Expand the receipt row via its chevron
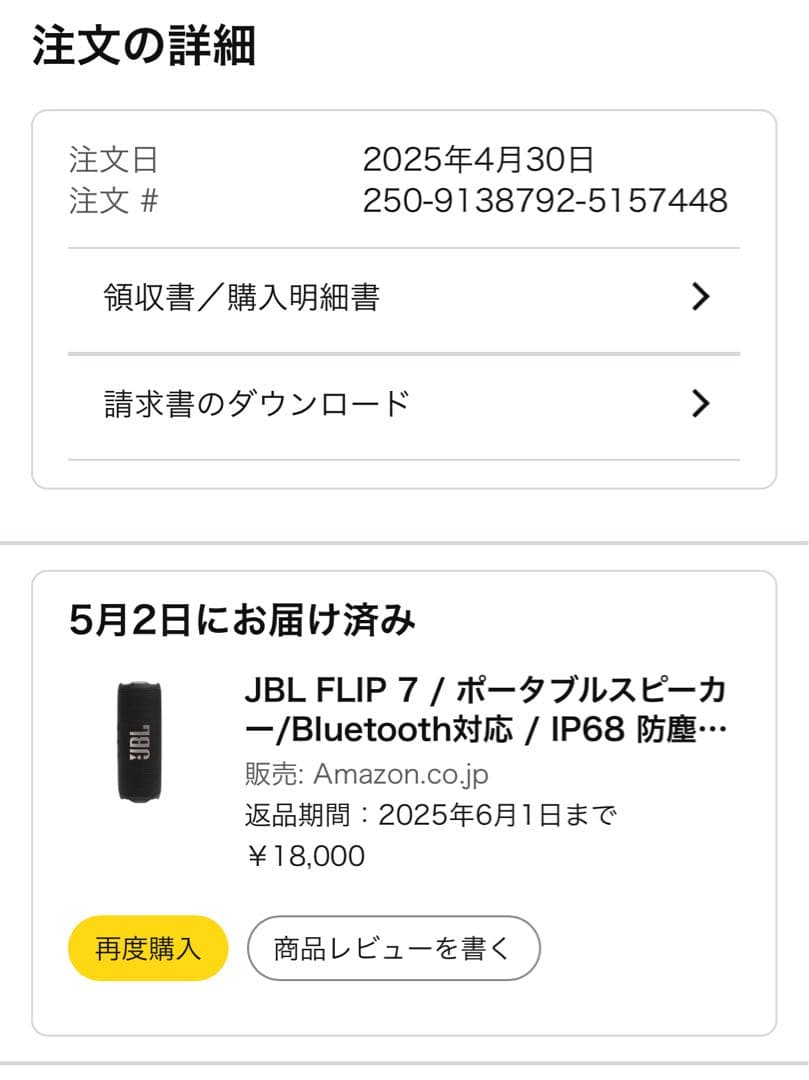Screen dimensions: 809x1080 701,297
